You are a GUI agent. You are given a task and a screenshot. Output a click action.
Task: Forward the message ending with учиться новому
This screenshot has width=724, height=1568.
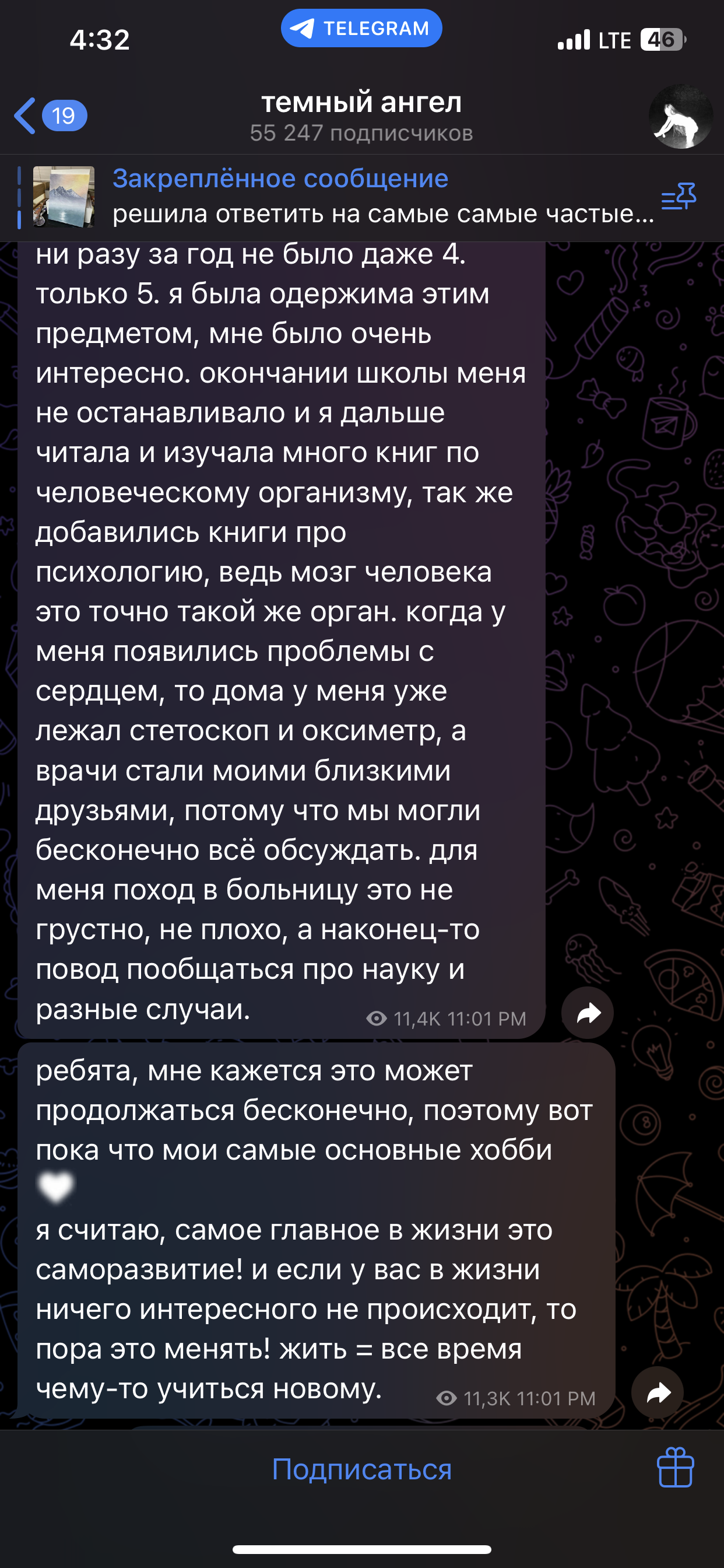click(658, 1392)
